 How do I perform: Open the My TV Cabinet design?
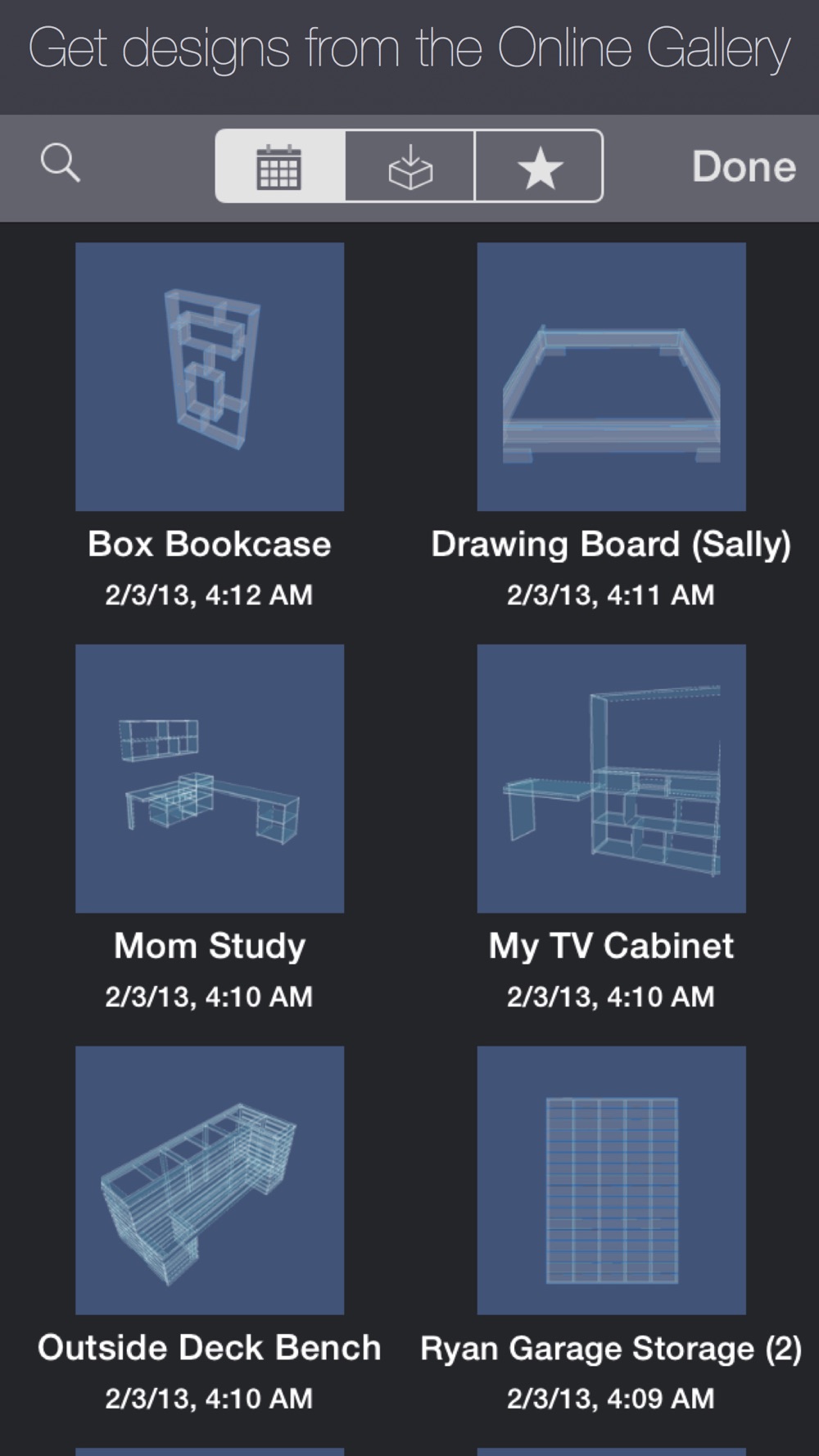pos(612,779)
